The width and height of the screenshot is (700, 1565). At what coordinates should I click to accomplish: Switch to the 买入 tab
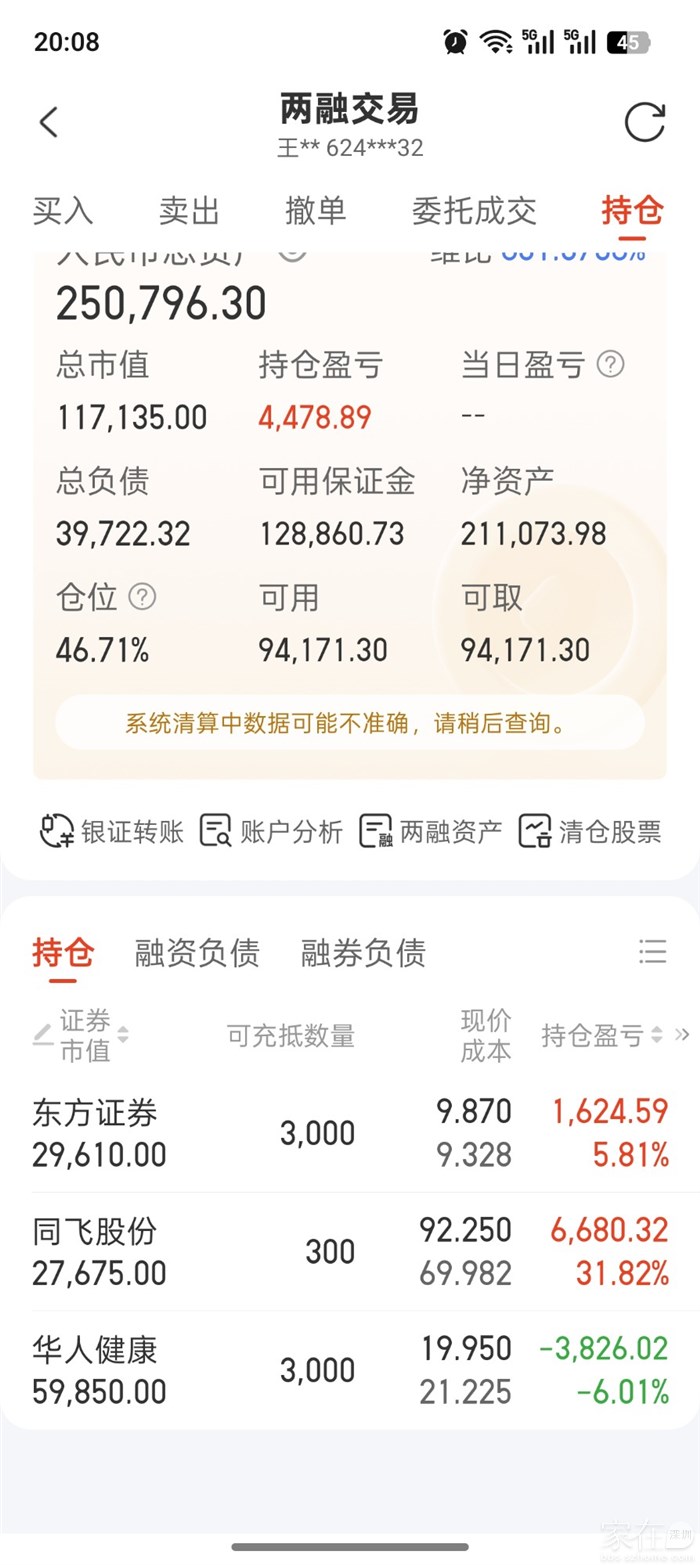click(x=63, y=211)
